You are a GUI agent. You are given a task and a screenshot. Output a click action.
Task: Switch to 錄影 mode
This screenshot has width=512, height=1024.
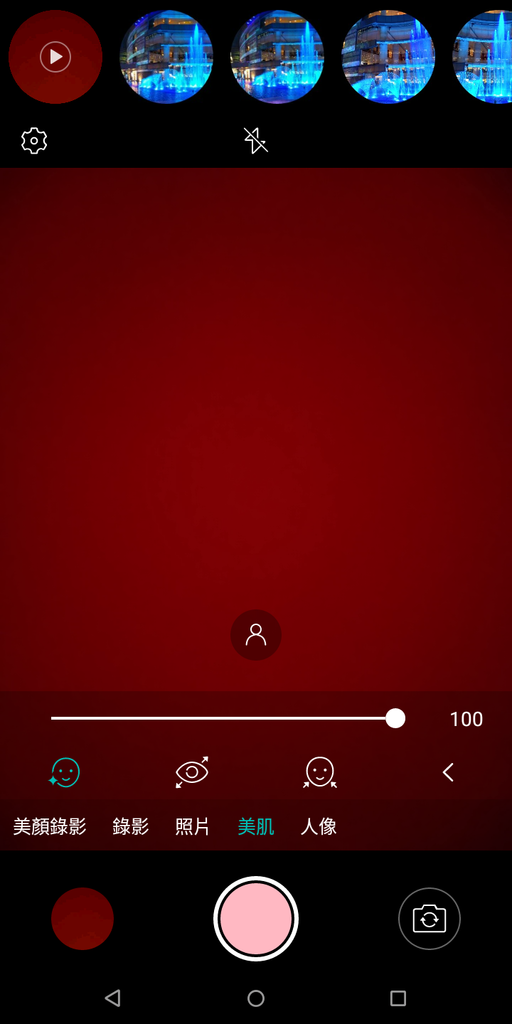point(131,827)
